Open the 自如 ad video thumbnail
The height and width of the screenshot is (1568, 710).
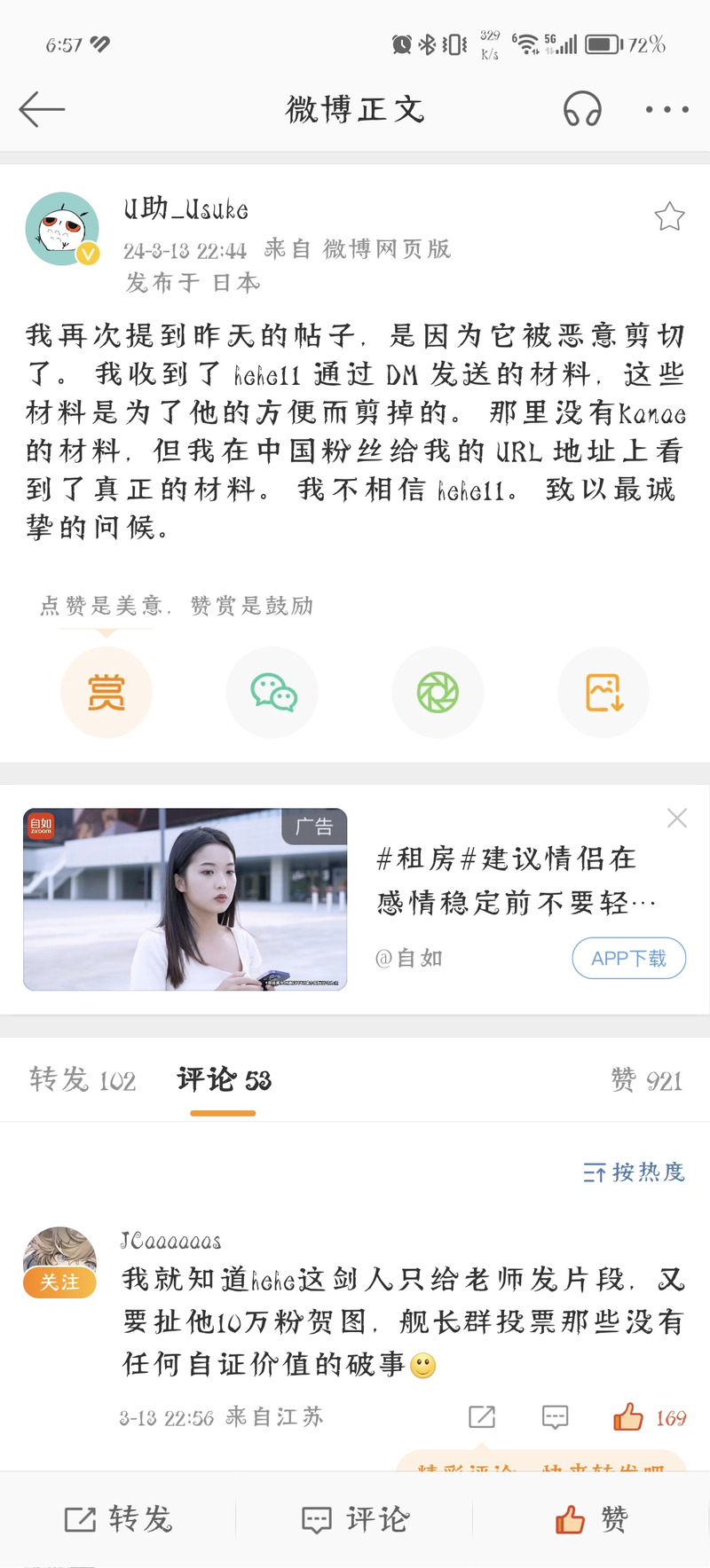pyautogui.click(x=185, y=898)
